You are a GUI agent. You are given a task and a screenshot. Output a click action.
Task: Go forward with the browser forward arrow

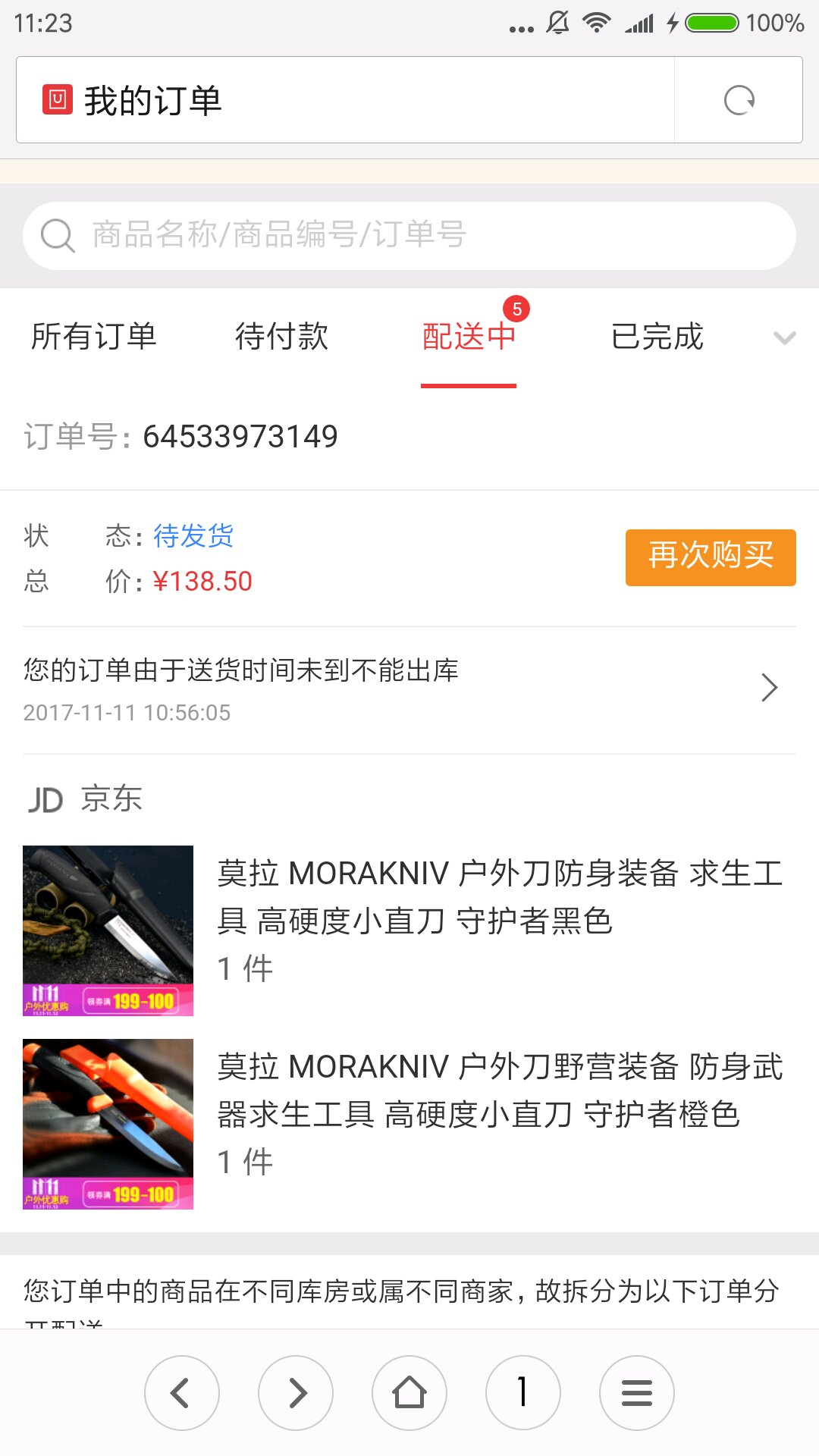coord(296,1393)
